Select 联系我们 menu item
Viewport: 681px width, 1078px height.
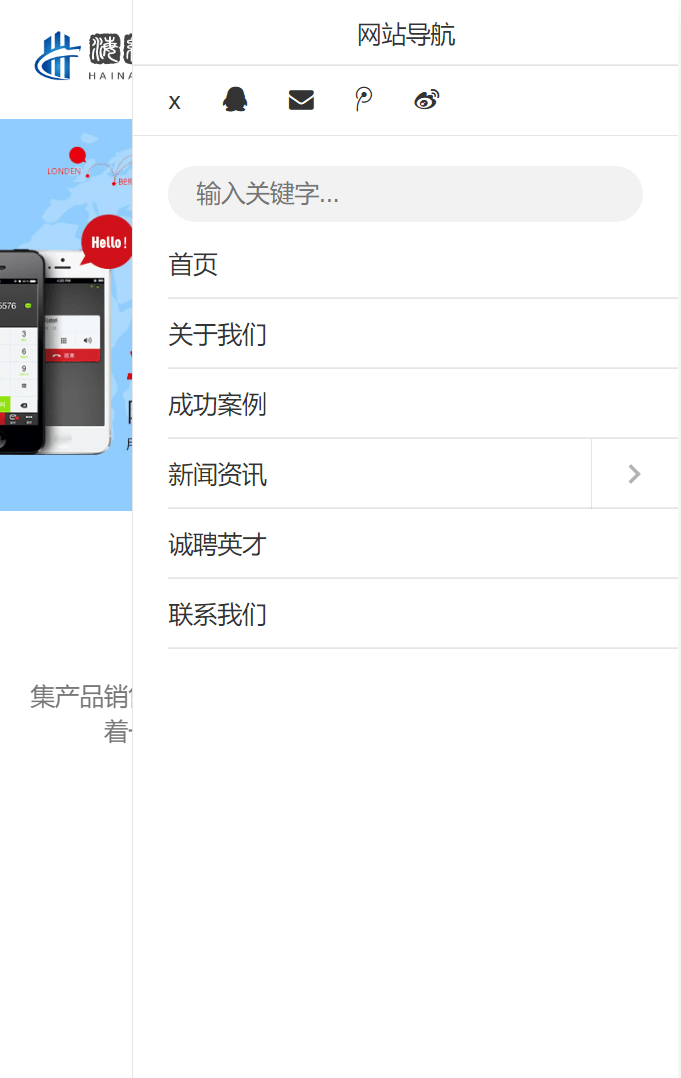(x=217, y=615)
